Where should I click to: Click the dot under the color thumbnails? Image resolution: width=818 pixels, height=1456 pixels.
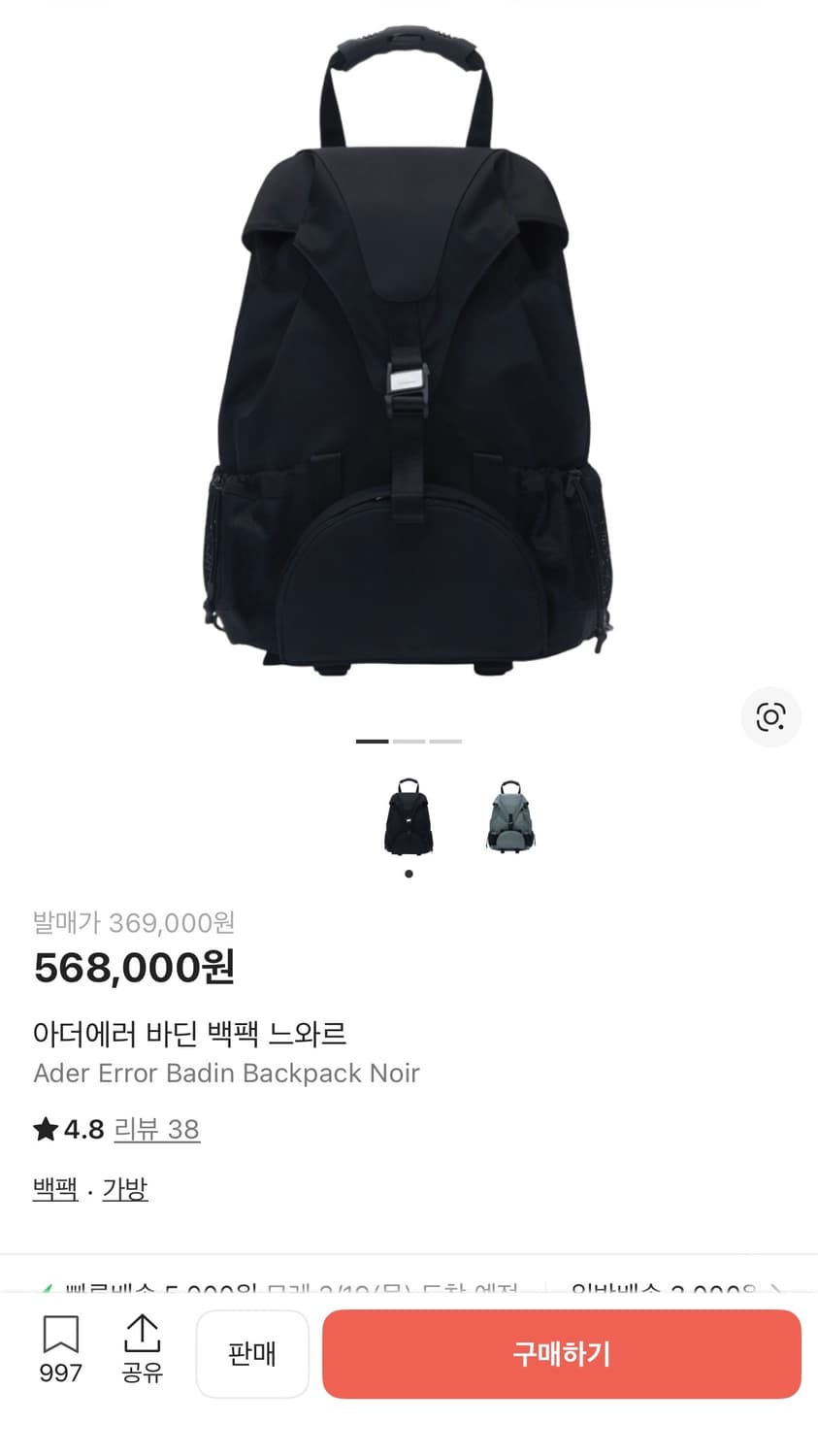coord(409,874)
